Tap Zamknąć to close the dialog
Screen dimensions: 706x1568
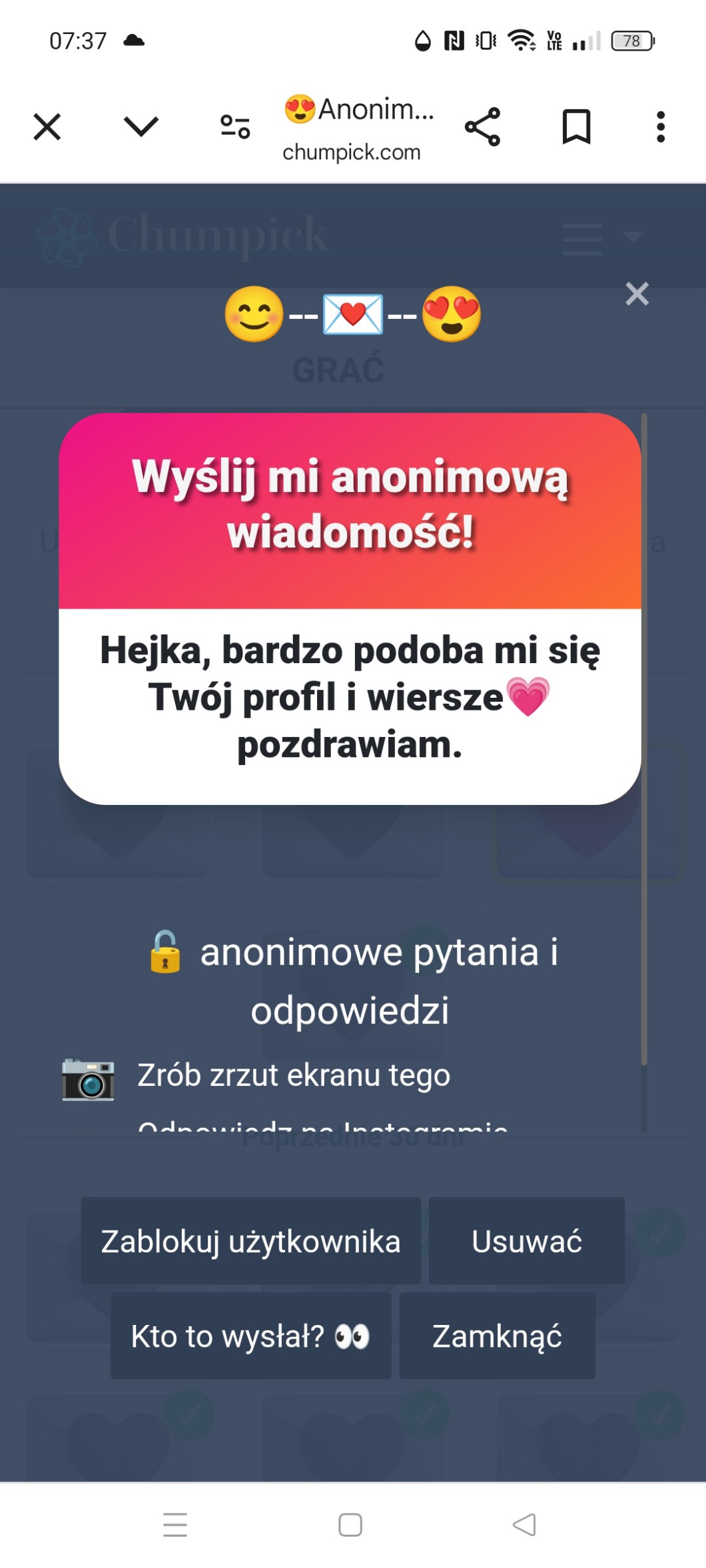click(x=497, y=1336)
